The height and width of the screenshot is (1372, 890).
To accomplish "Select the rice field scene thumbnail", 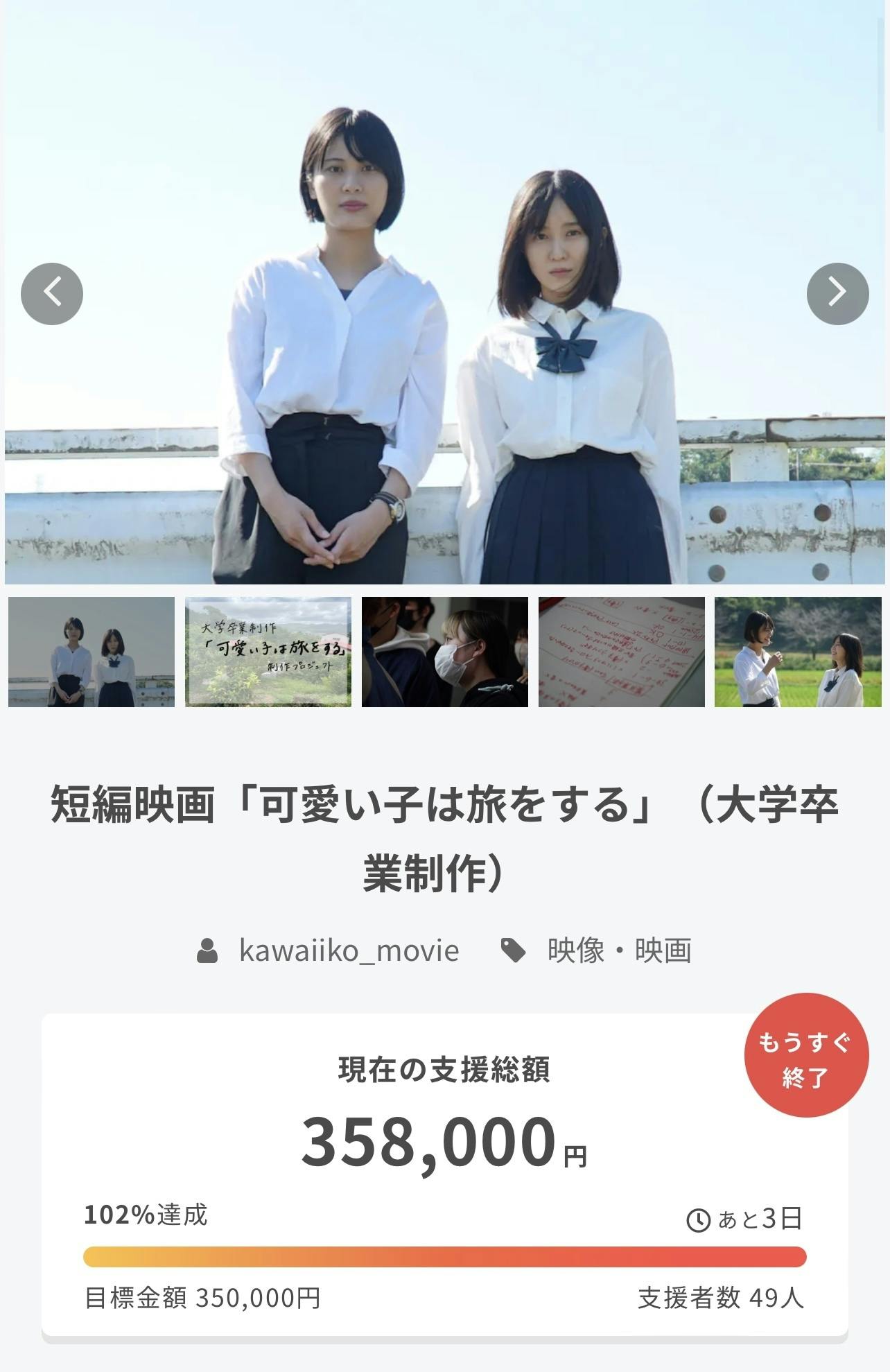I will click(798, 652).
